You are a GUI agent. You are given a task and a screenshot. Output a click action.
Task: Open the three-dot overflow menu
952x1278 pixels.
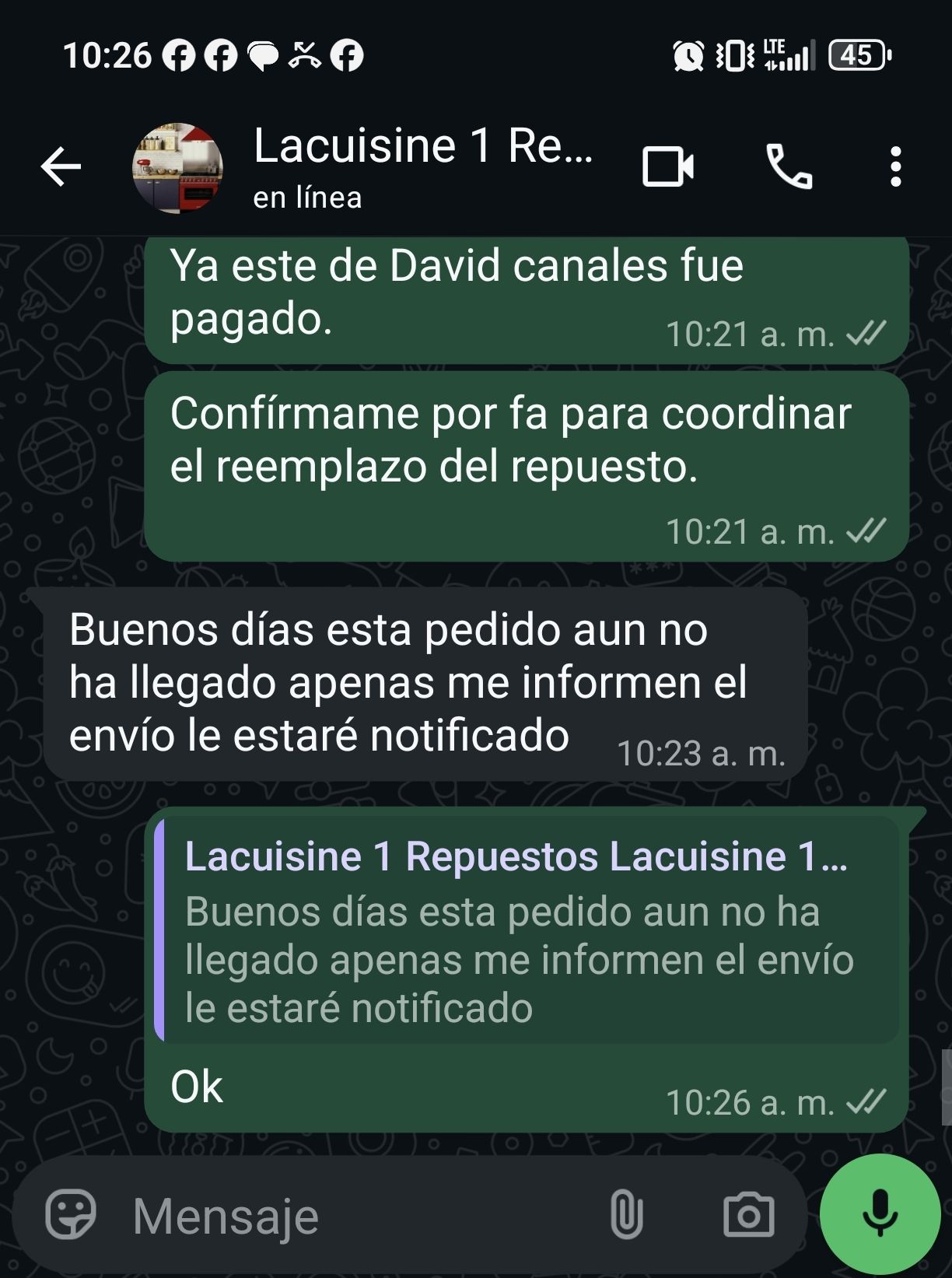(x=895, y=166)
